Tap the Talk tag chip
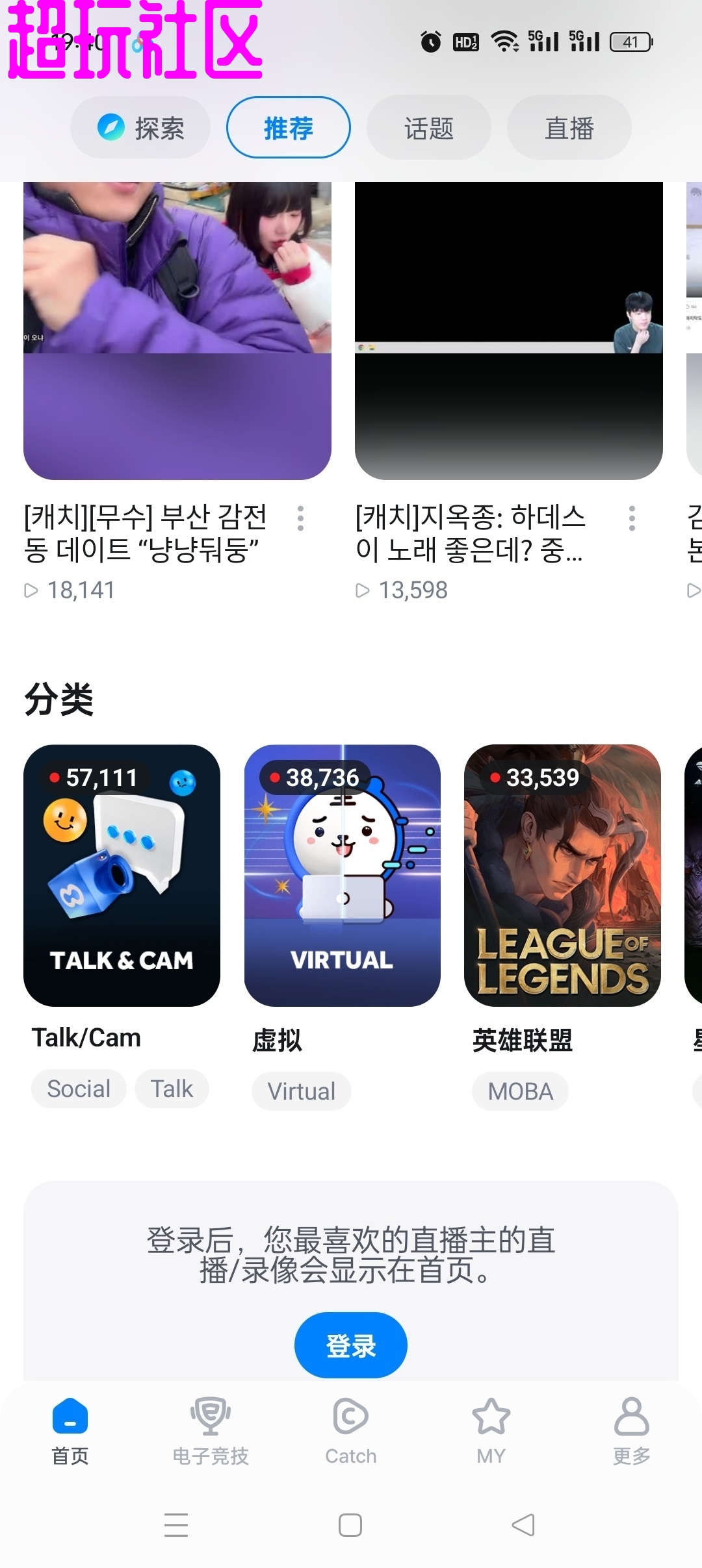Viewport: 702px width, 1568px height. click(172, 1089)
